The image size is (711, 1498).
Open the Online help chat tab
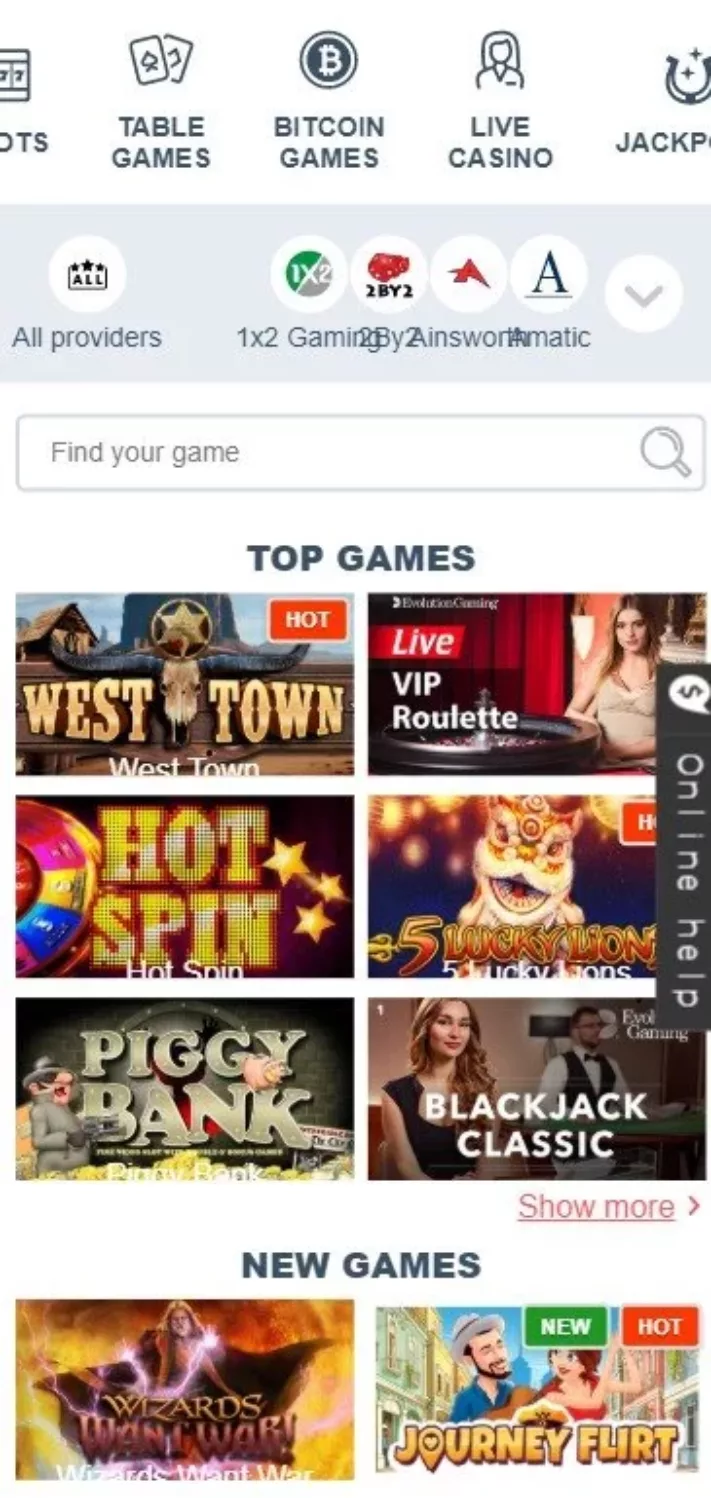(x=687, y=840)
